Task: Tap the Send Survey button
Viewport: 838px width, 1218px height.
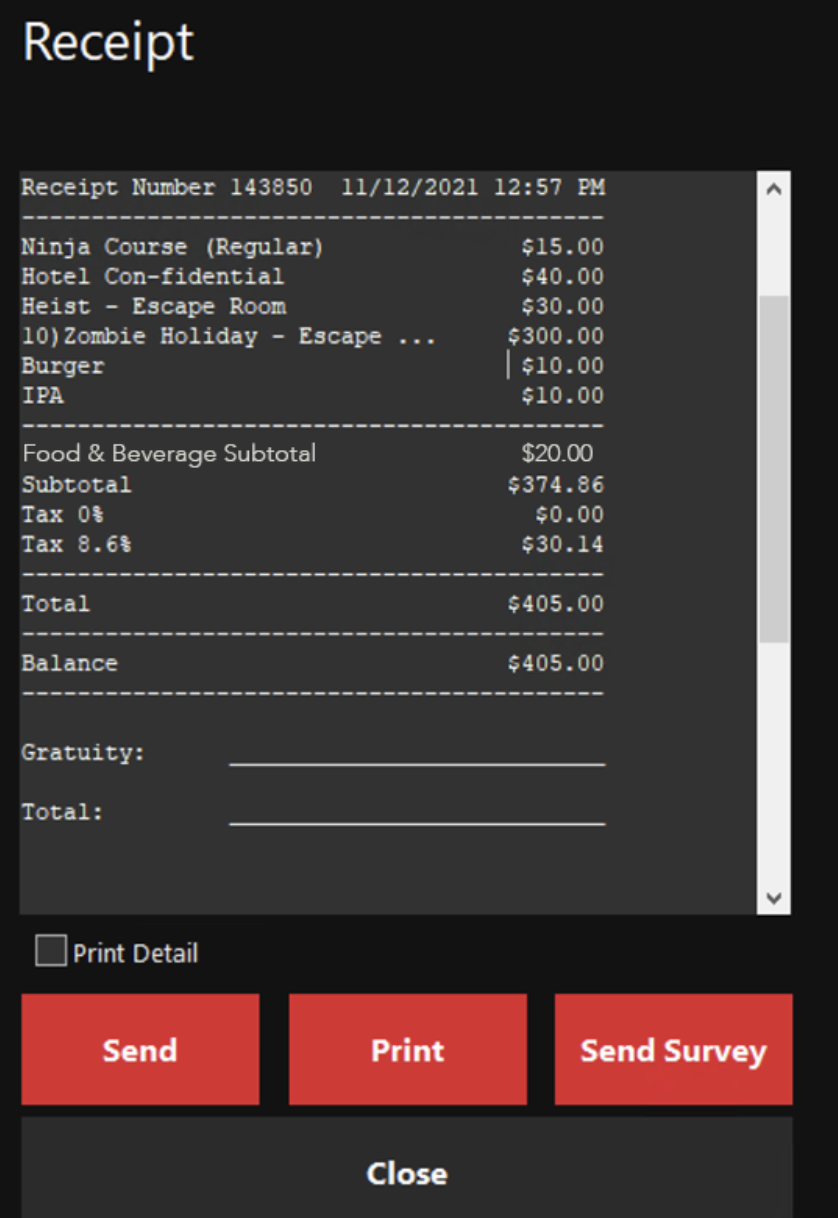Action: pyautogui.click(x=673, y=1049)
